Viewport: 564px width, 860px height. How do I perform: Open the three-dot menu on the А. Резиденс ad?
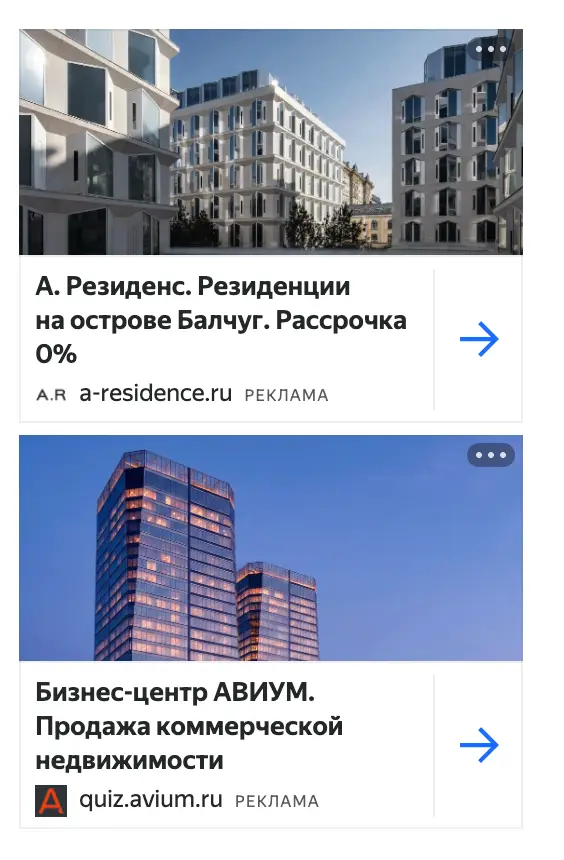pyautogui.click(x=490, y=49)
